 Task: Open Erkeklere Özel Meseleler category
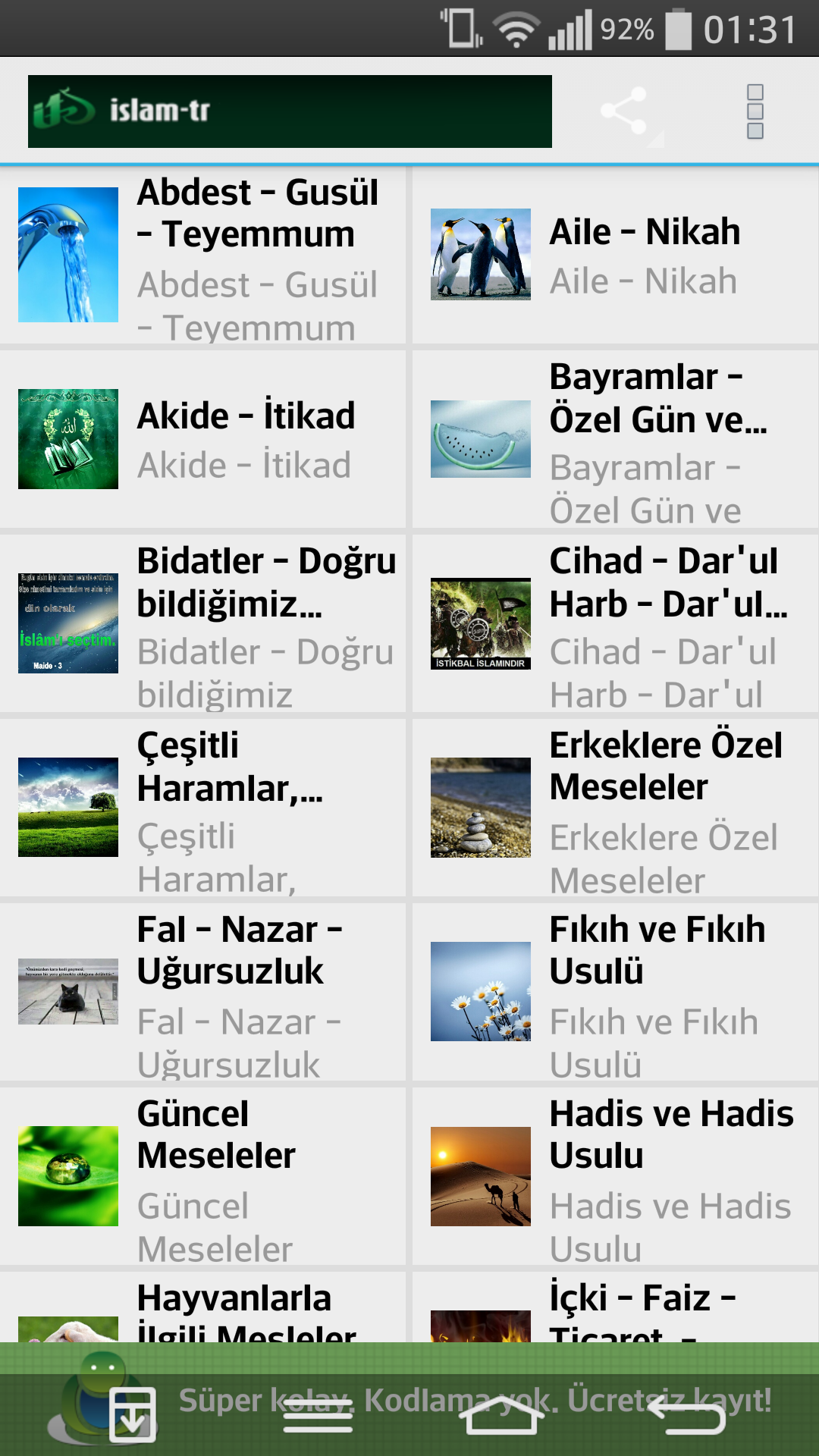click(616, 808)
